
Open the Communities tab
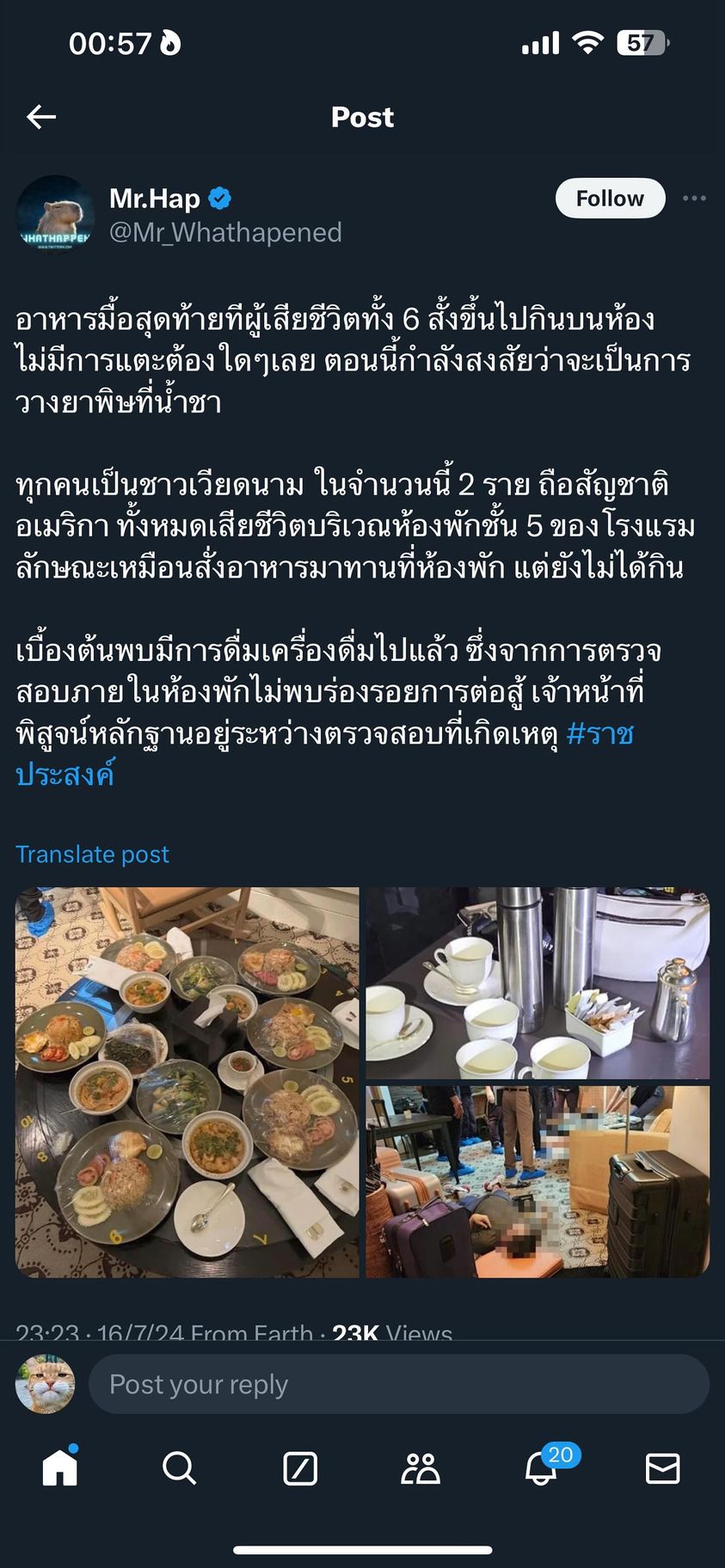(421, 1468)
